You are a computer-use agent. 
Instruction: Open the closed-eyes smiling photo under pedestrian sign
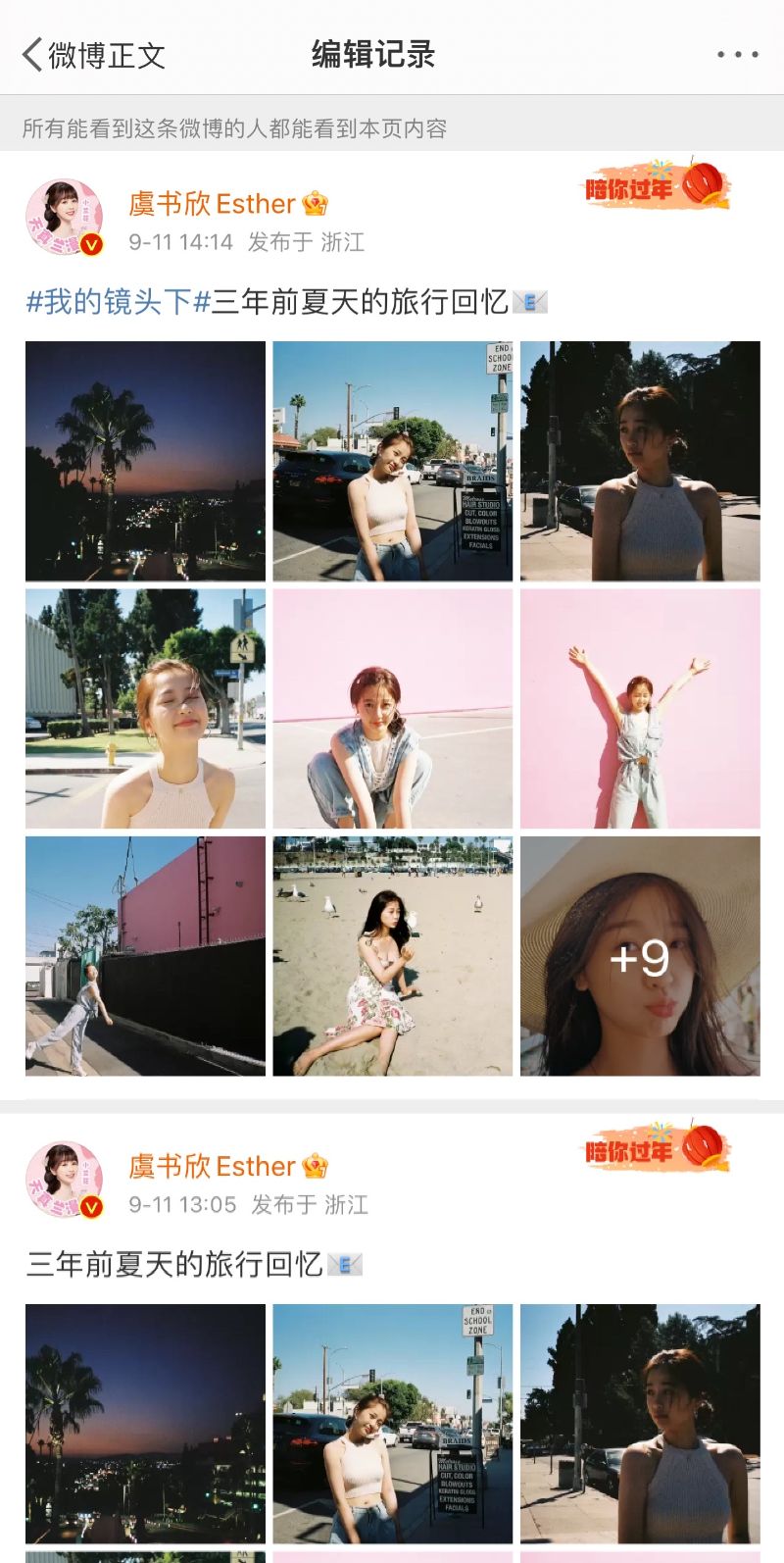pos(145,708)
